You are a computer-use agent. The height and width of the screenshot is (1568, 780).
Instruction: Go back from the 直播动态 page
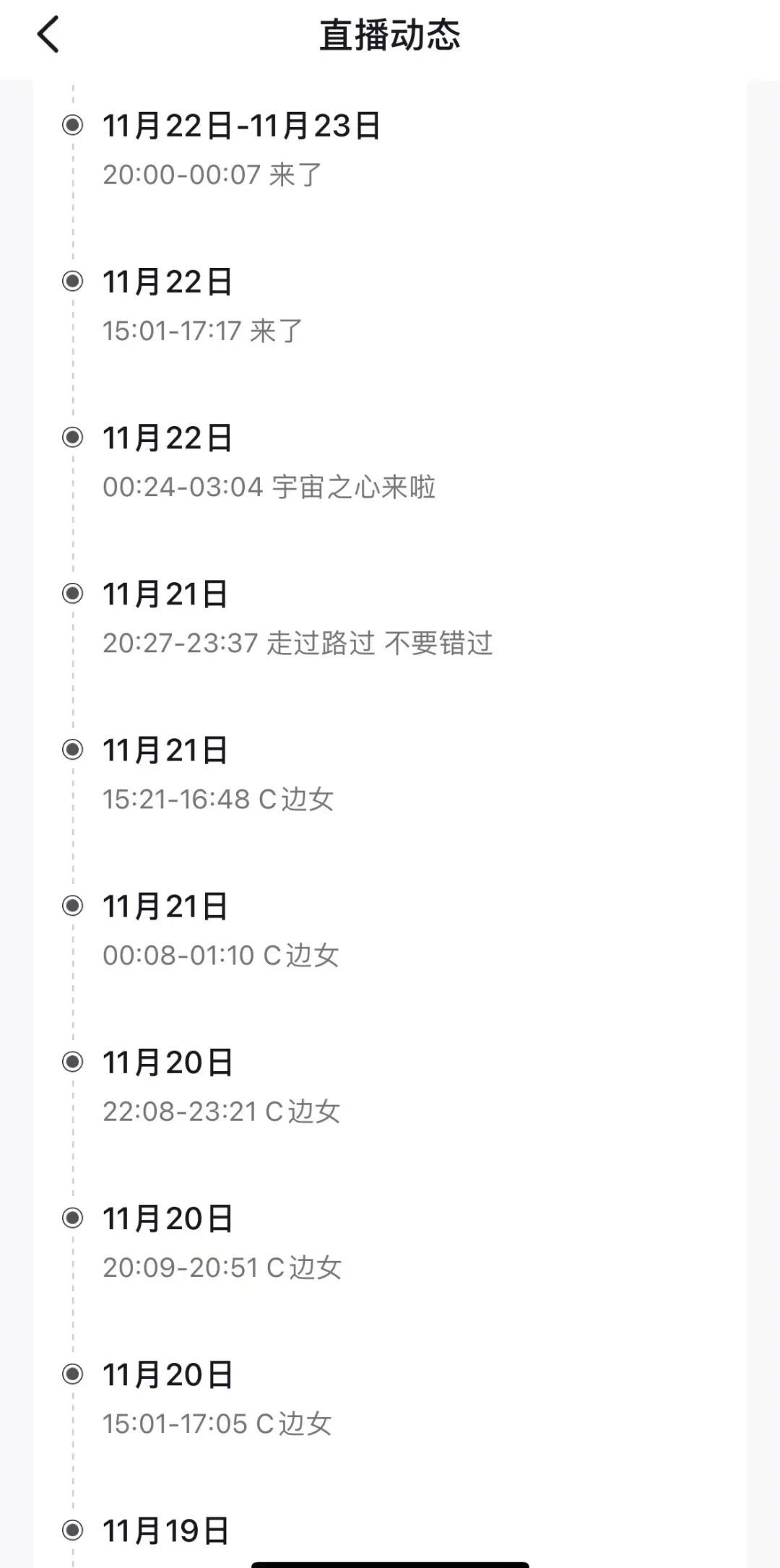48,35
